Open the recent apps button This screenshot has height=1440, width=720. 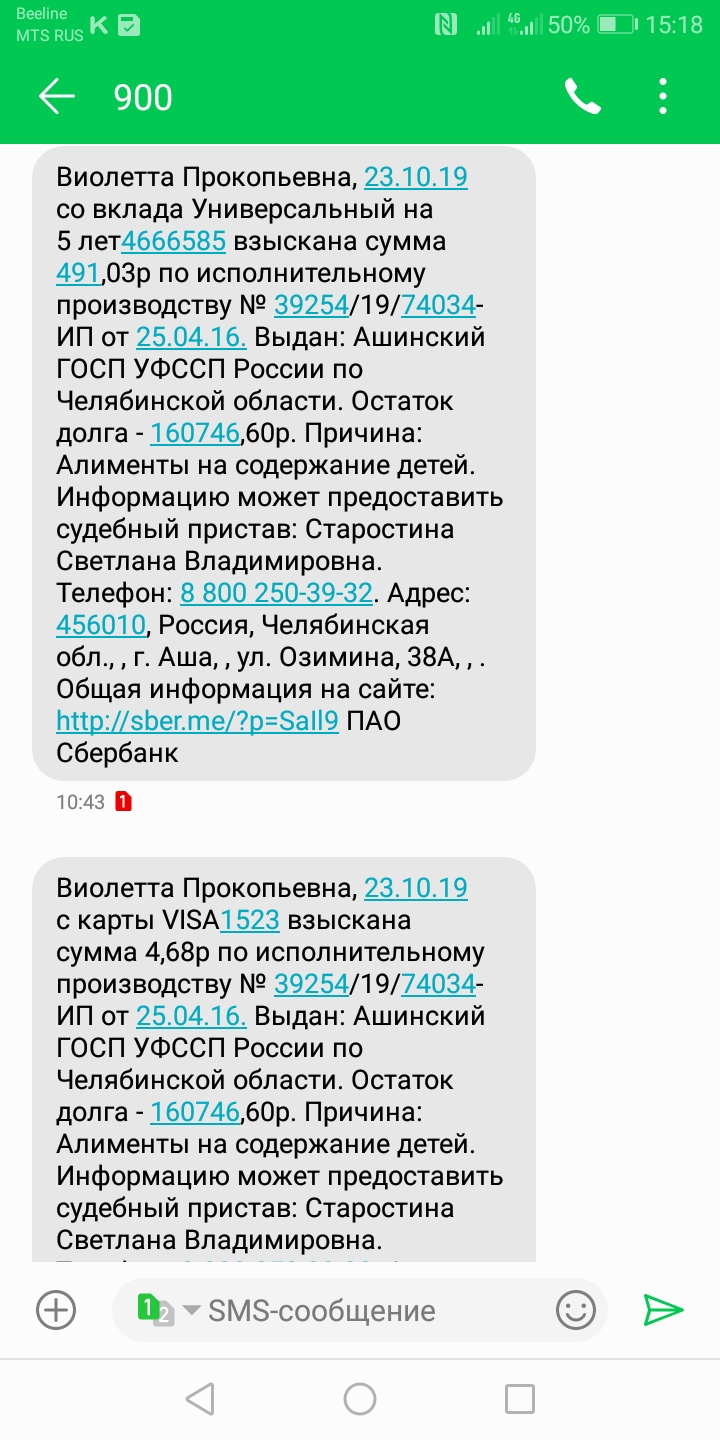click(519, 1398)
